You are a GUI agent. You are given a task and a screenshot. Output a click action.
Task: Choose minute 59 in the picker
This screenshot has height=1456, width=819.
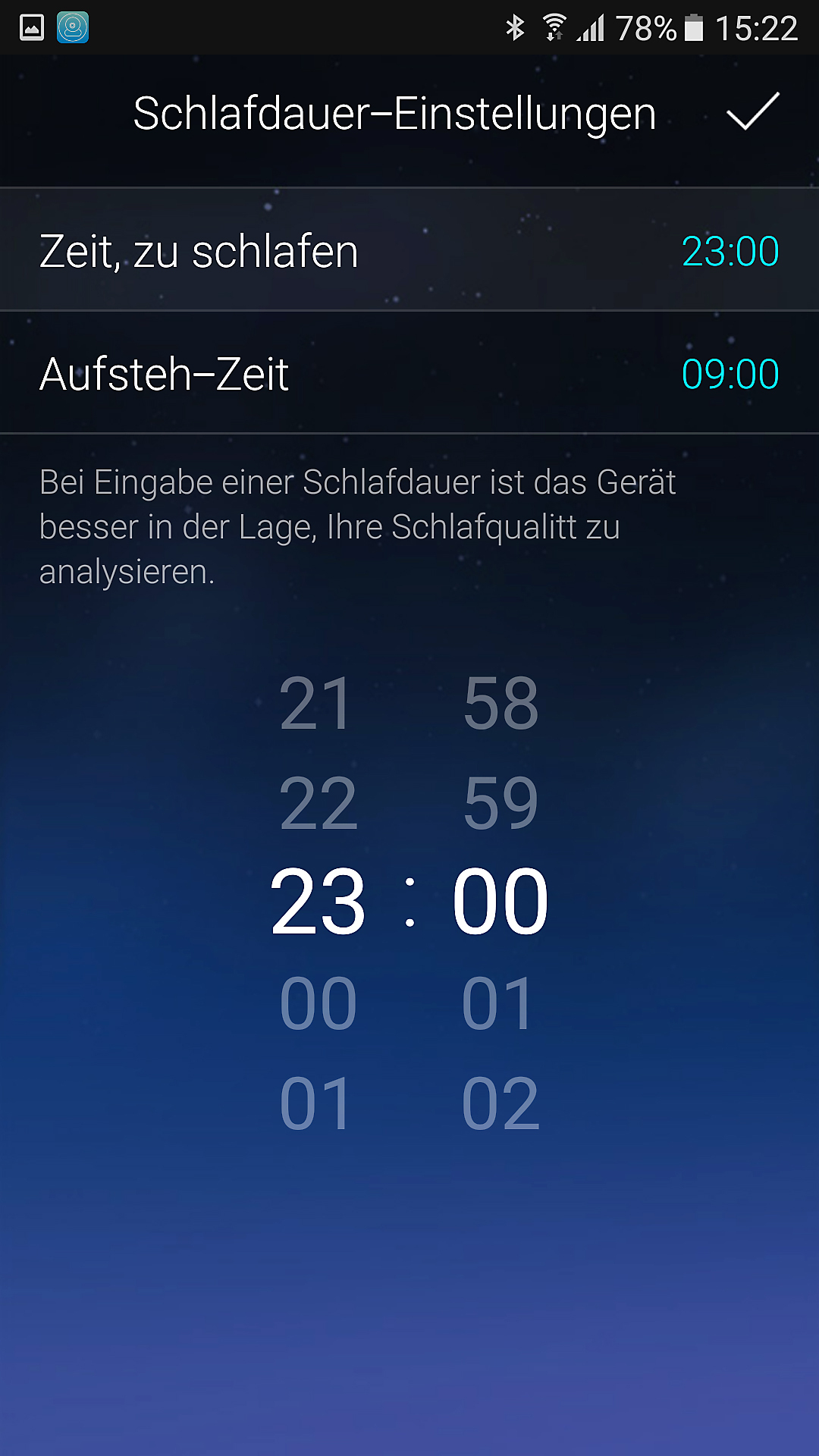[500, 804]
